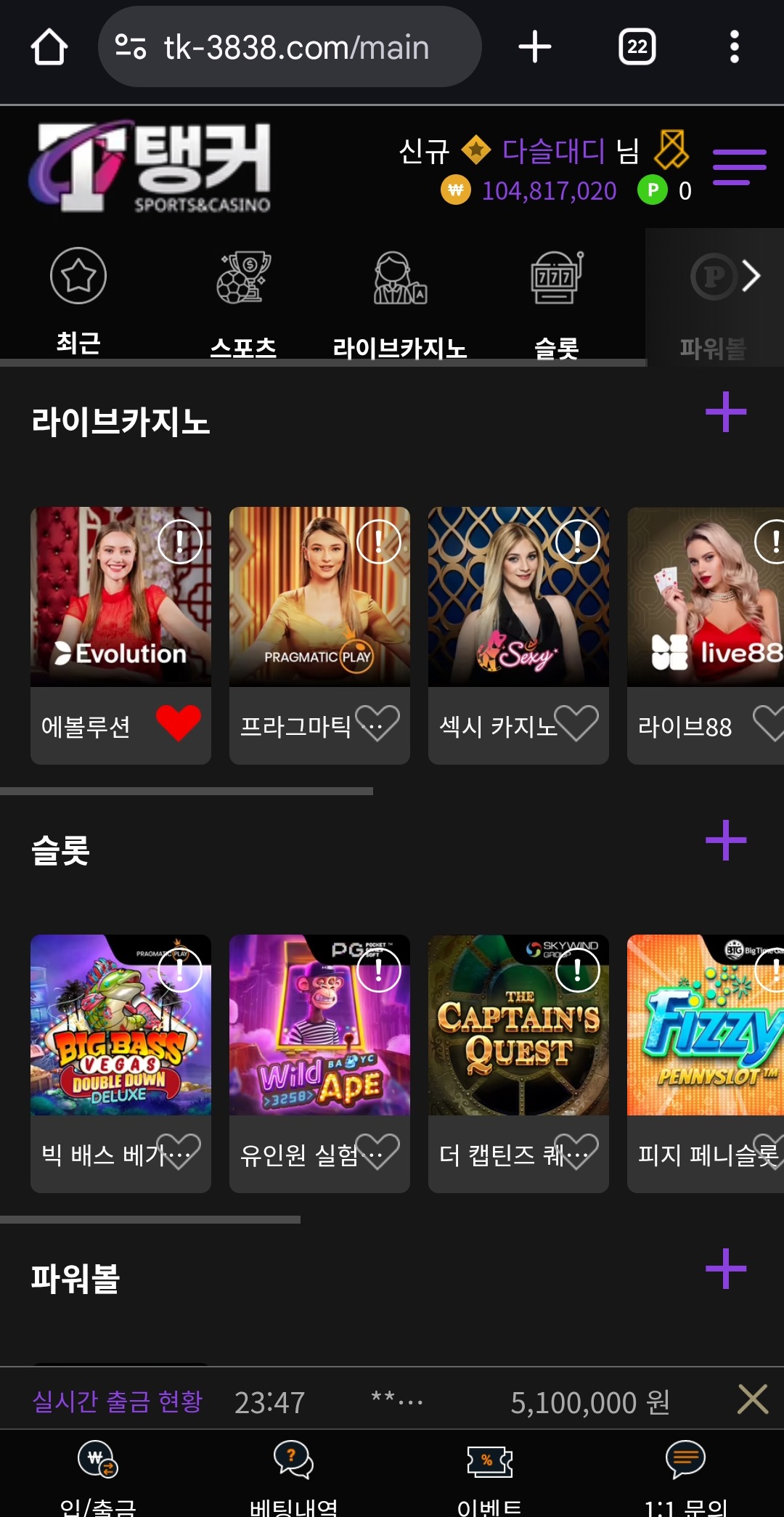Open a new browser tab
This screenshot has width=784, height=1517.
[535, 48]
